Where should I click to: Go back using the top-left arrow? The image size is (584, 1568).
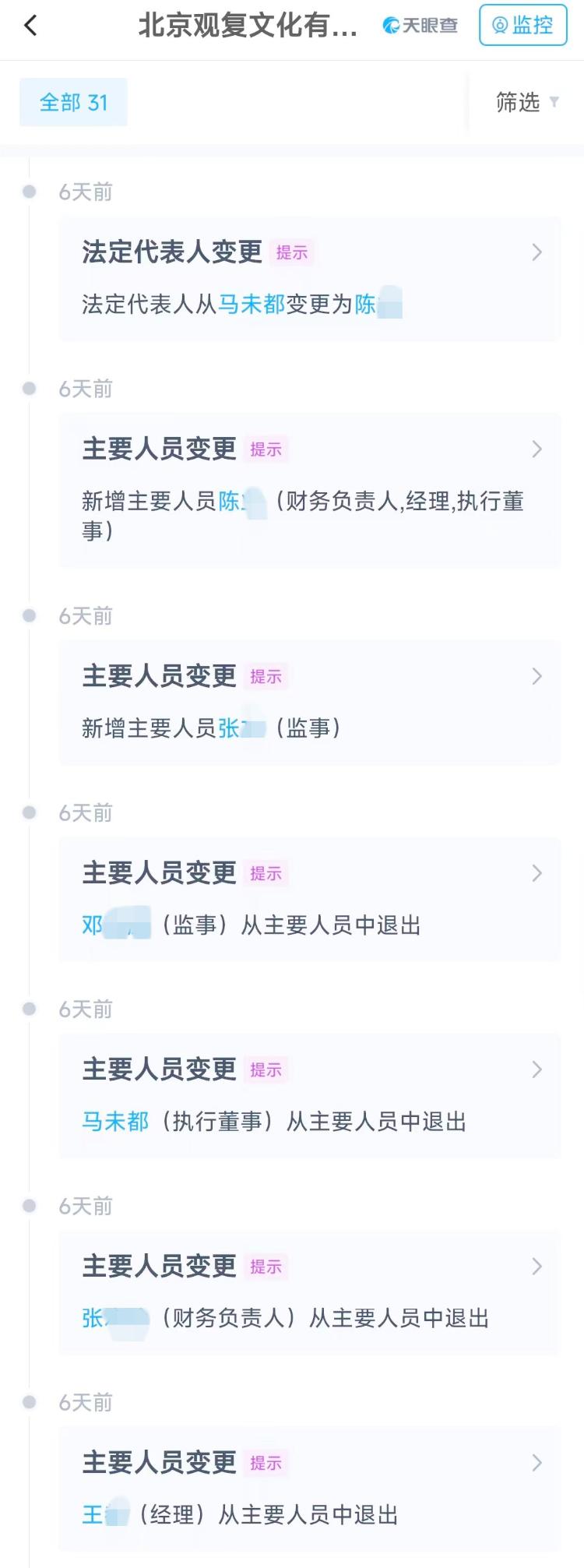(31, 26)
